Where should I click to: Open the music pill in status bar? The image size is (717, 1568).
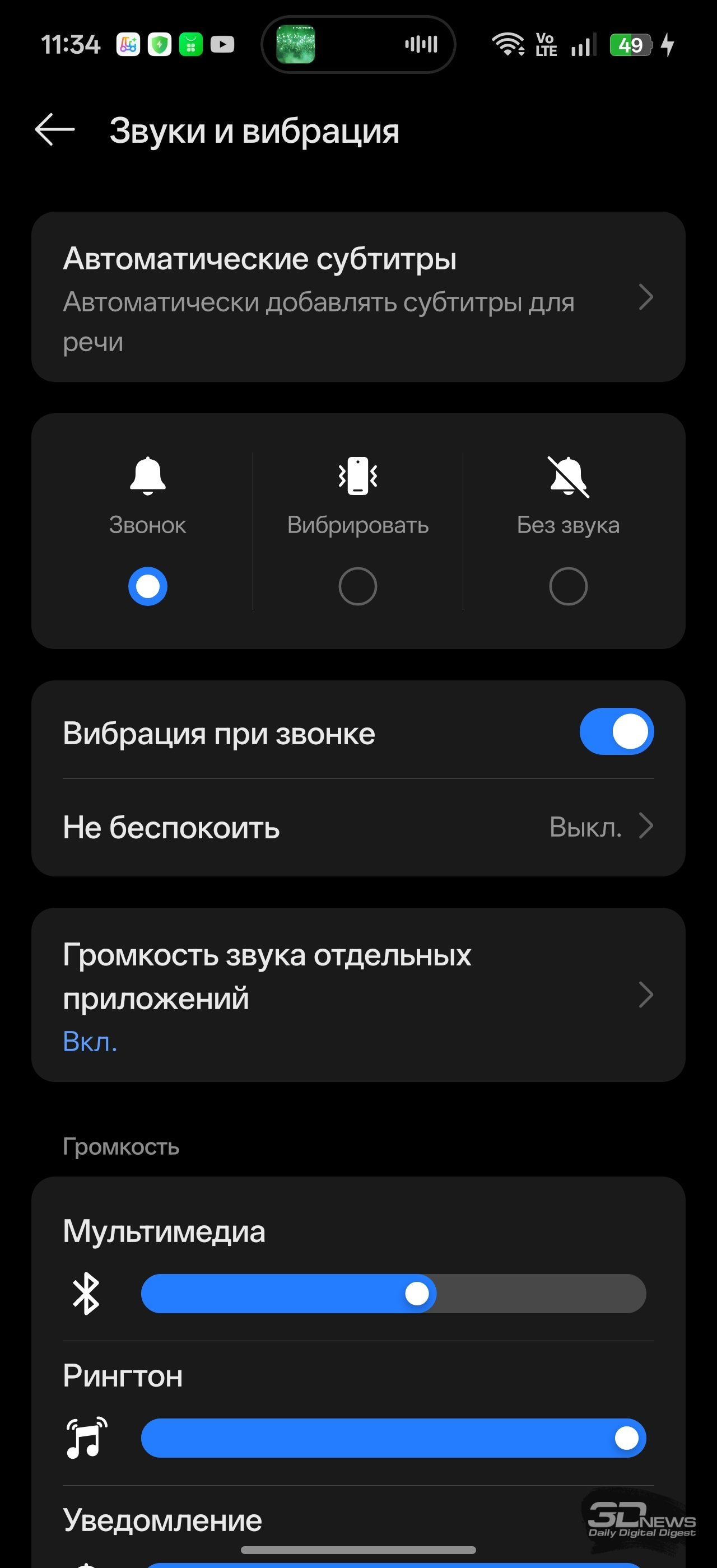tap(358, 44)
